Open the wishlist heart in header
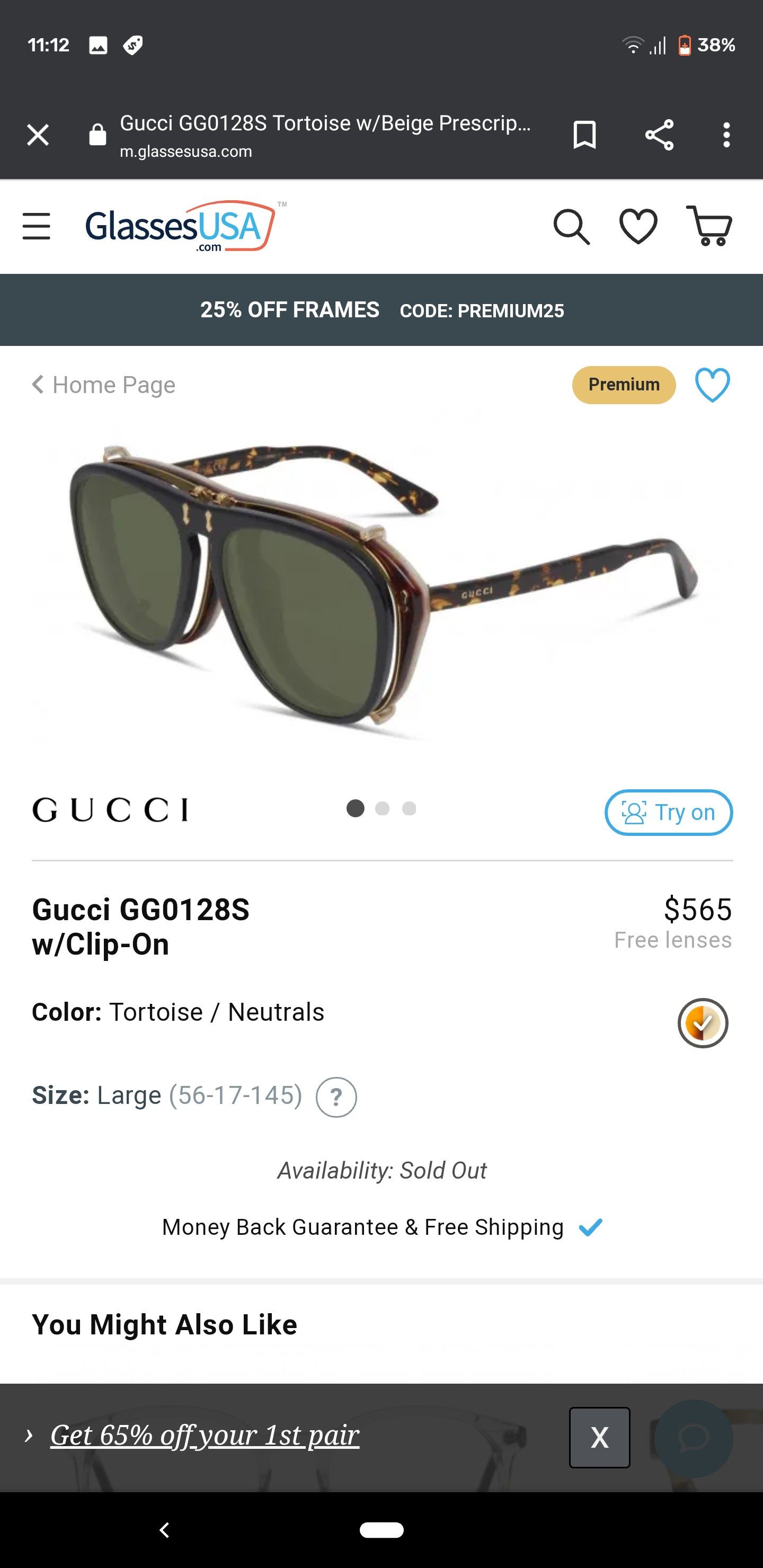763x1568 pixels. [x=638, y=226]
